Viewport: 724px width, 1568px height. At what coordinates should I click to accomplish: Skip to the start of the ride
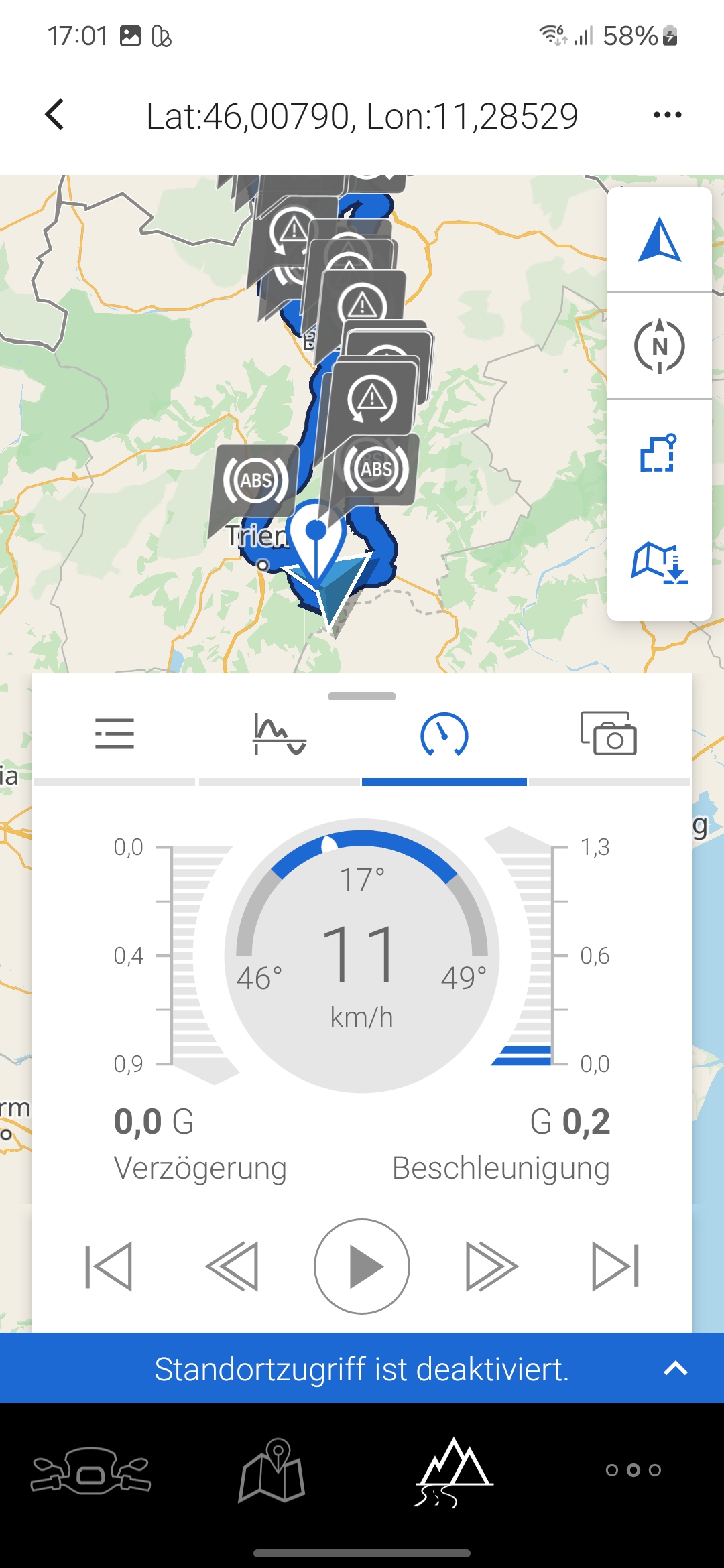point(109,1266)
